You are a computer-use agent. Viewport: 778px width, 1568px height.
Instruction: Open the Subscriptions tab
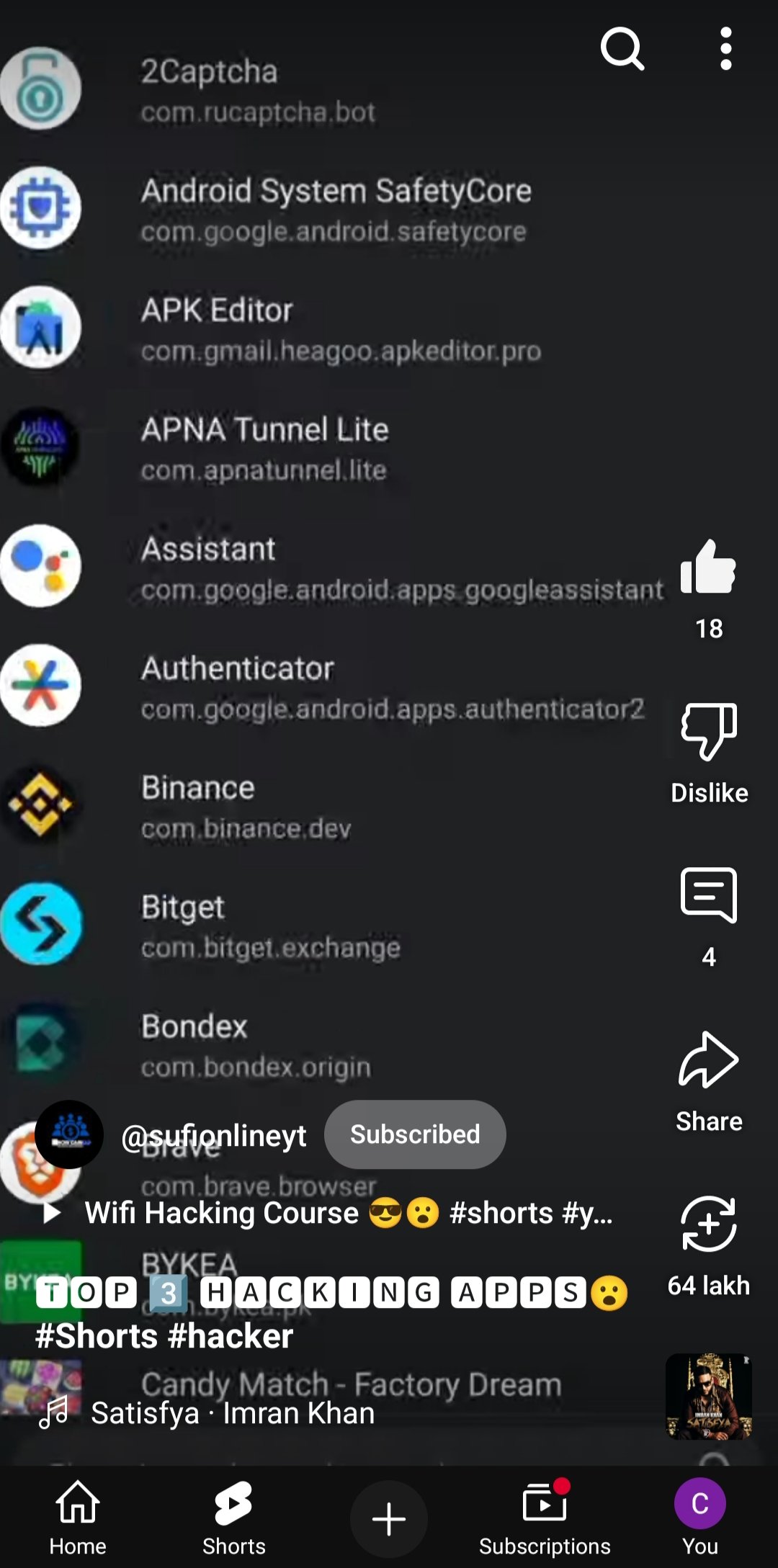coord(545,1517)
